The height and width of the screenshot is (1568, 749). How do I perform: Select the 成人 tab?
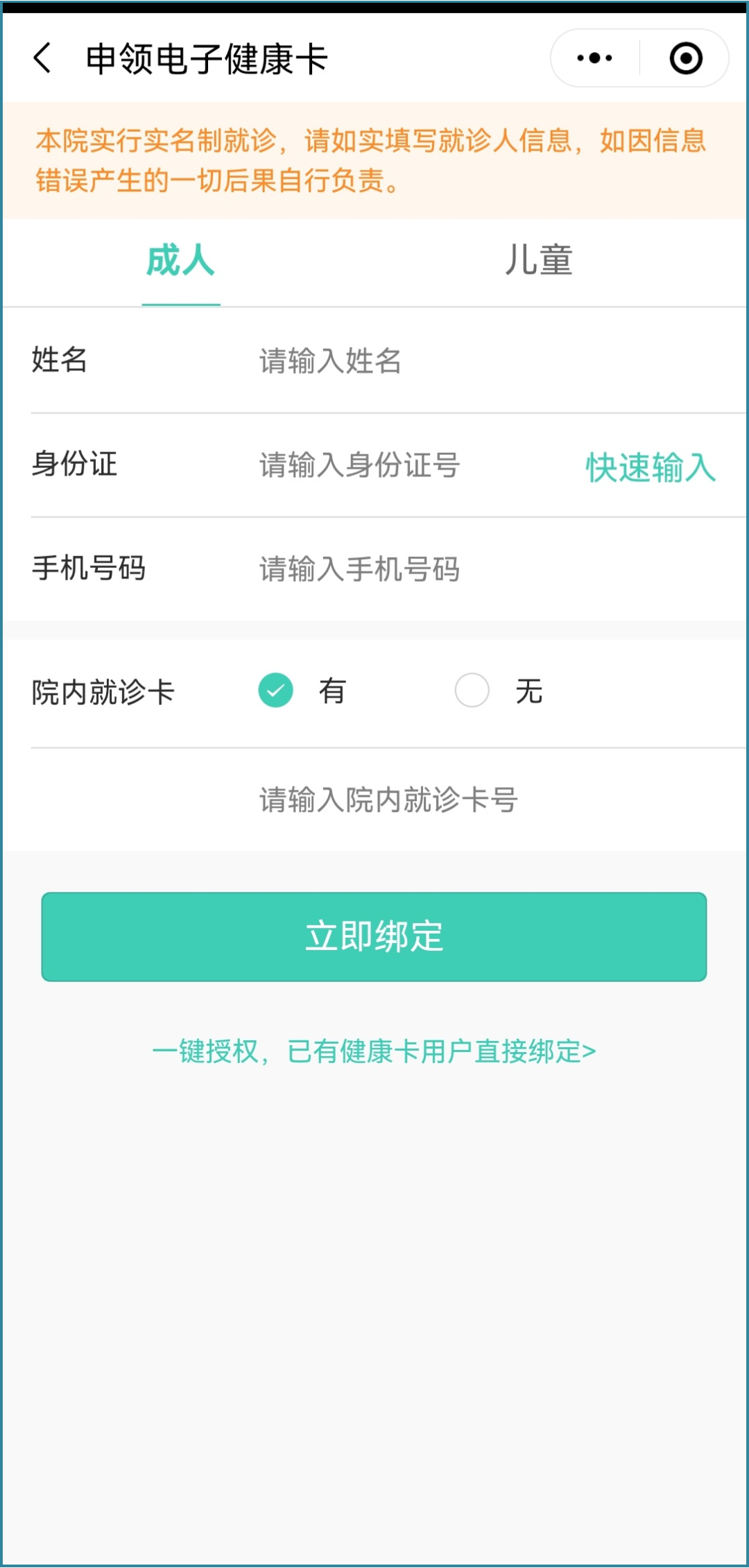click(180, 261)
